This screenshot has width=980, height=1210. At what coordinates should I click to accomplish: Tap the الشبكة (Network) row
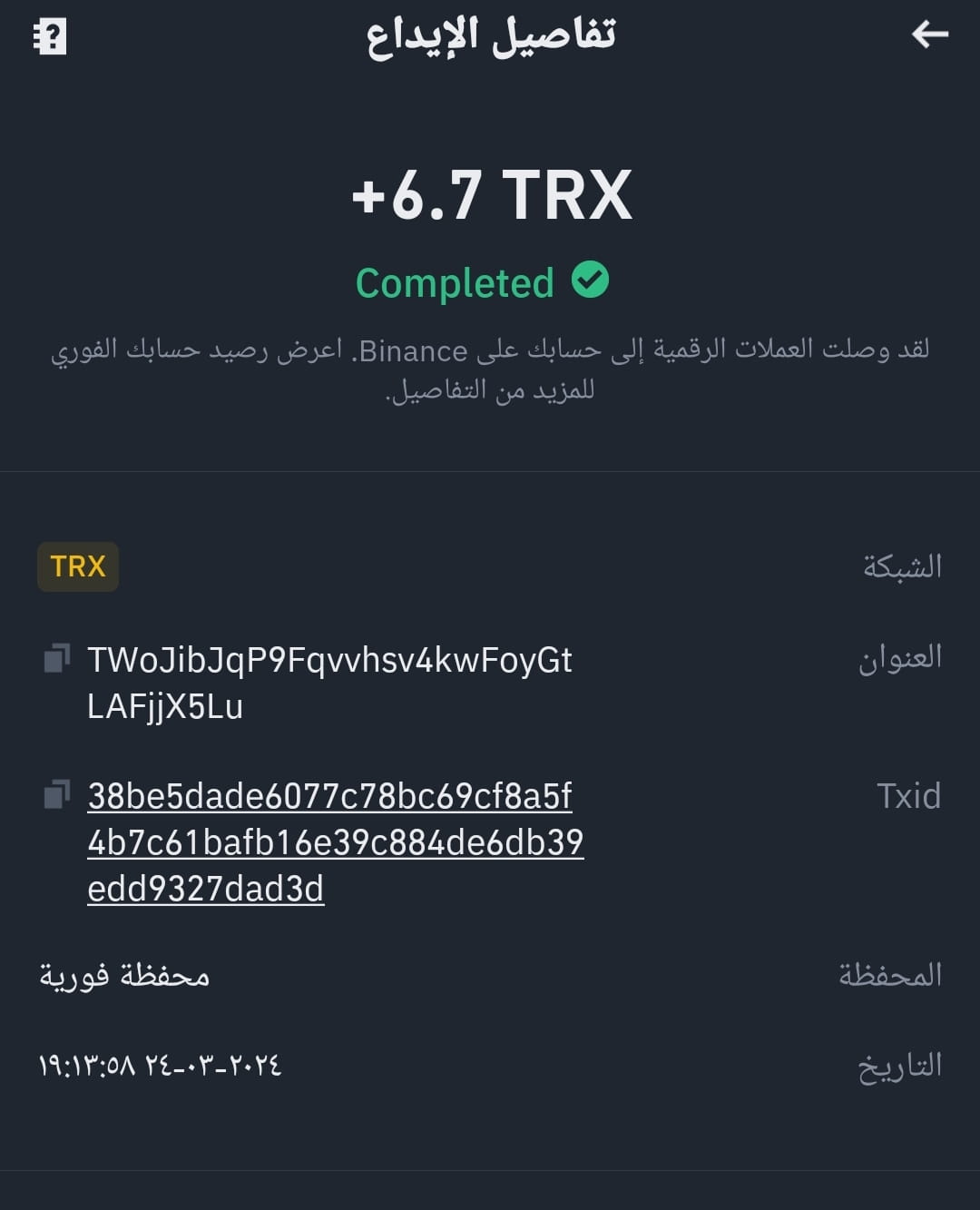tap(899, 567)
